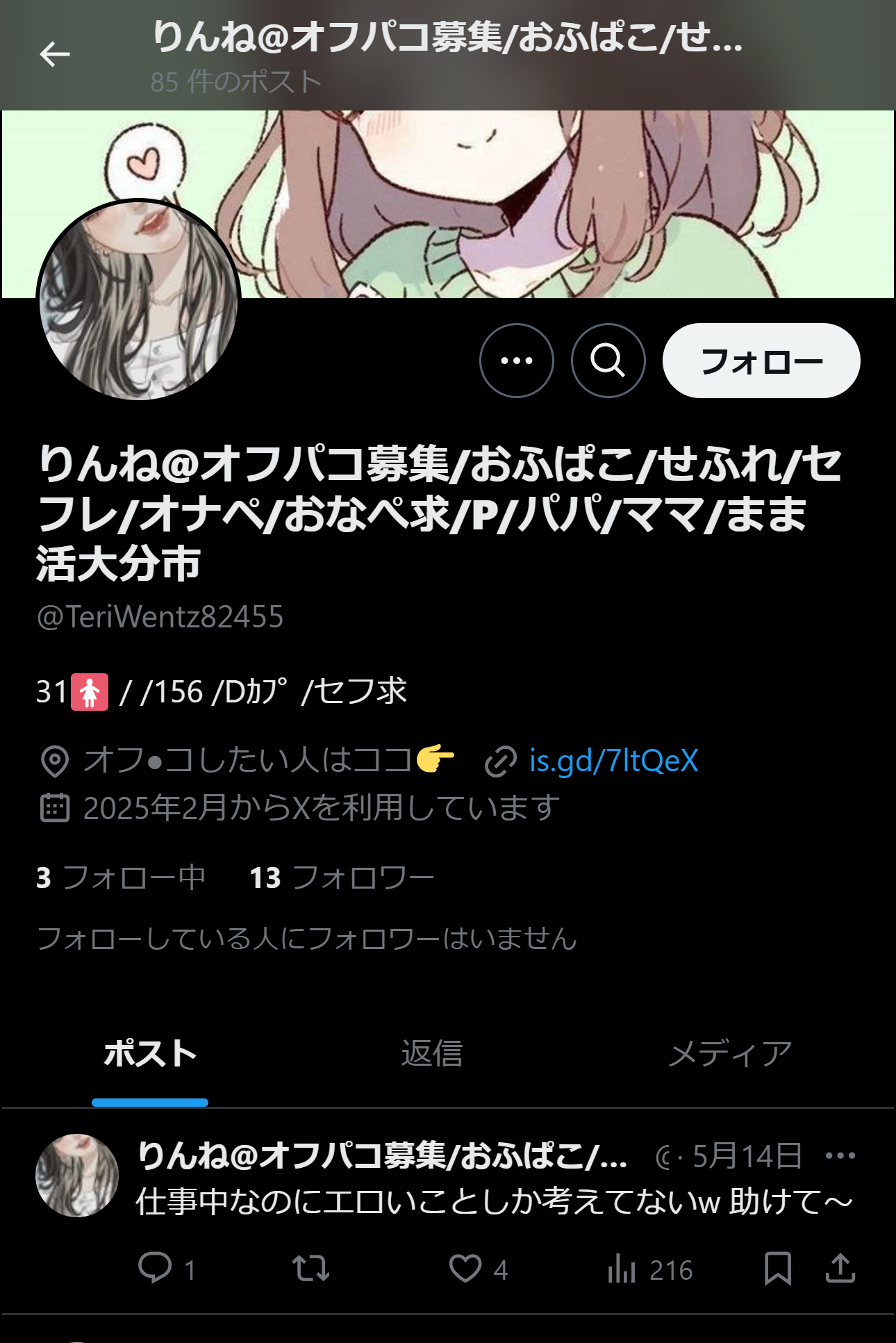The width and height of the screenshot is (896, 1343).
Task: View analytics for the 5月14日 post
Action: [622, 1268]
